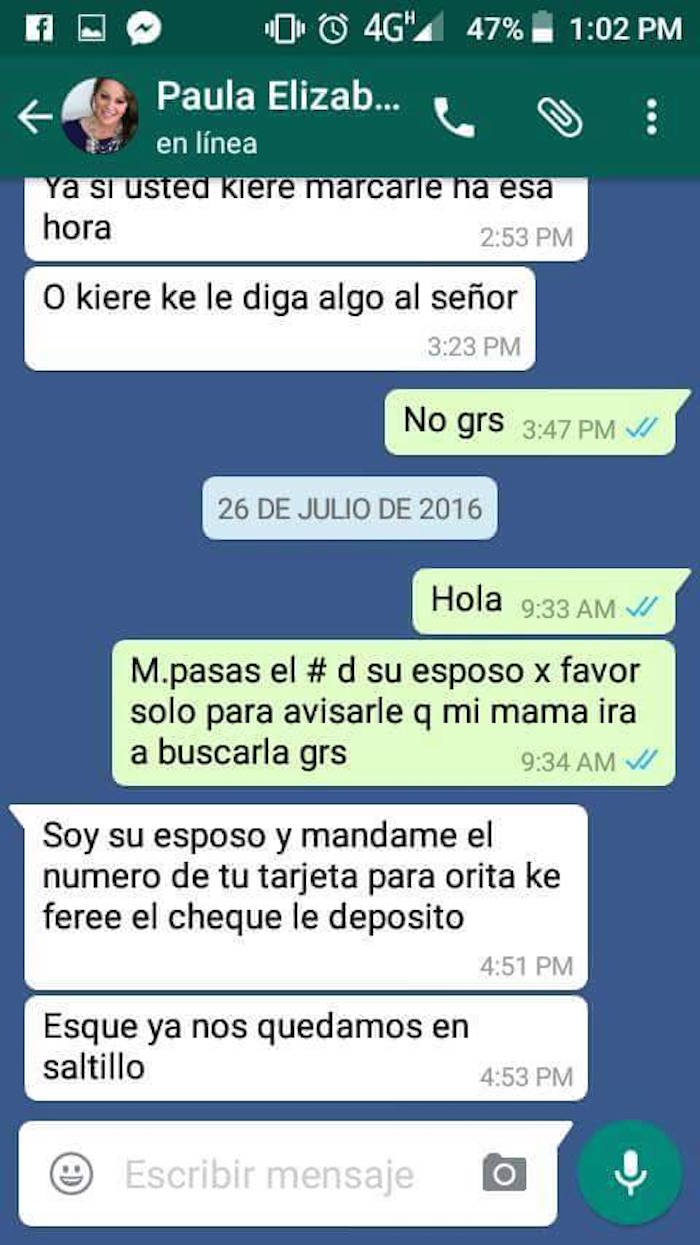
Task: Open the attachment paperclip menu
Action: click(559, 117)
